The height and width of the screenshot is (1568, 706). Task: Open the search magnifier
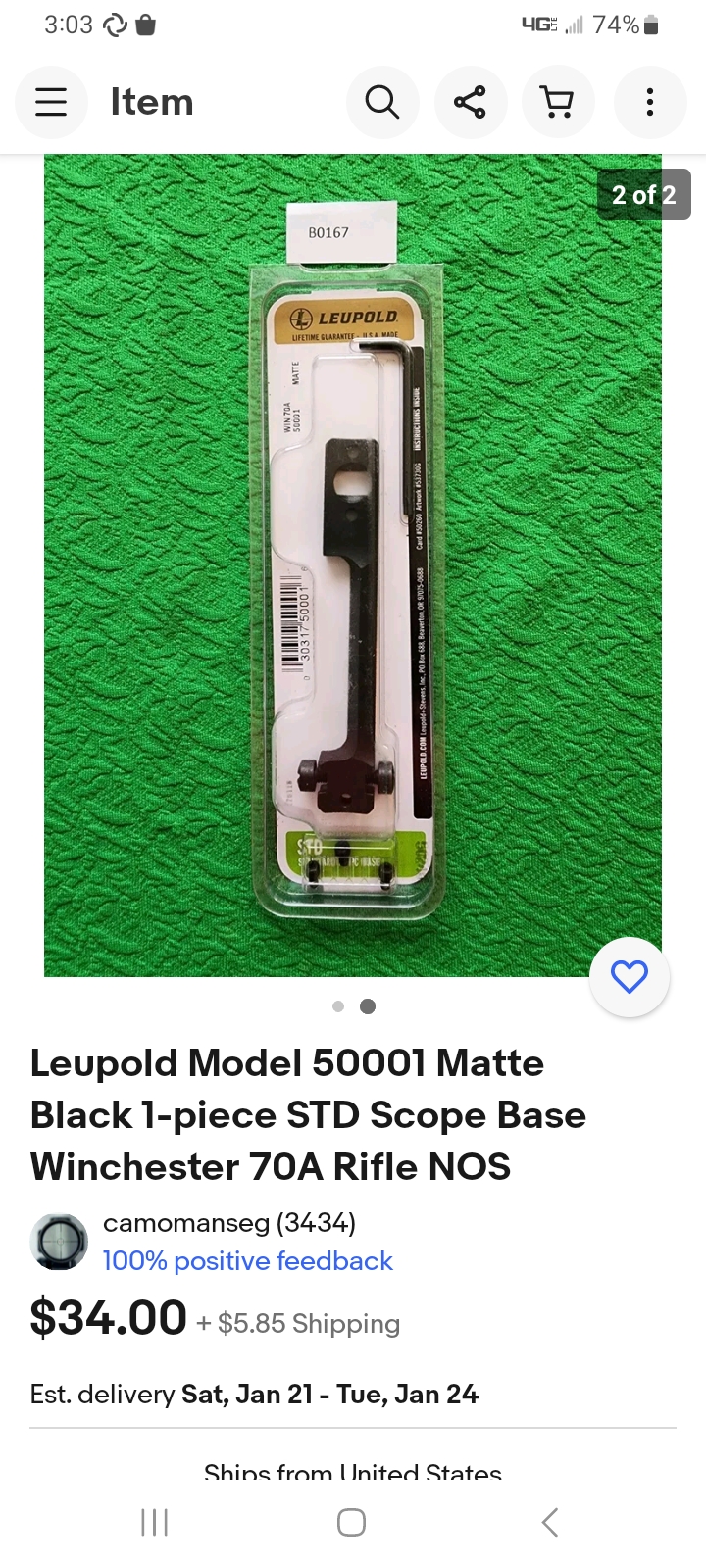(382, 102)
